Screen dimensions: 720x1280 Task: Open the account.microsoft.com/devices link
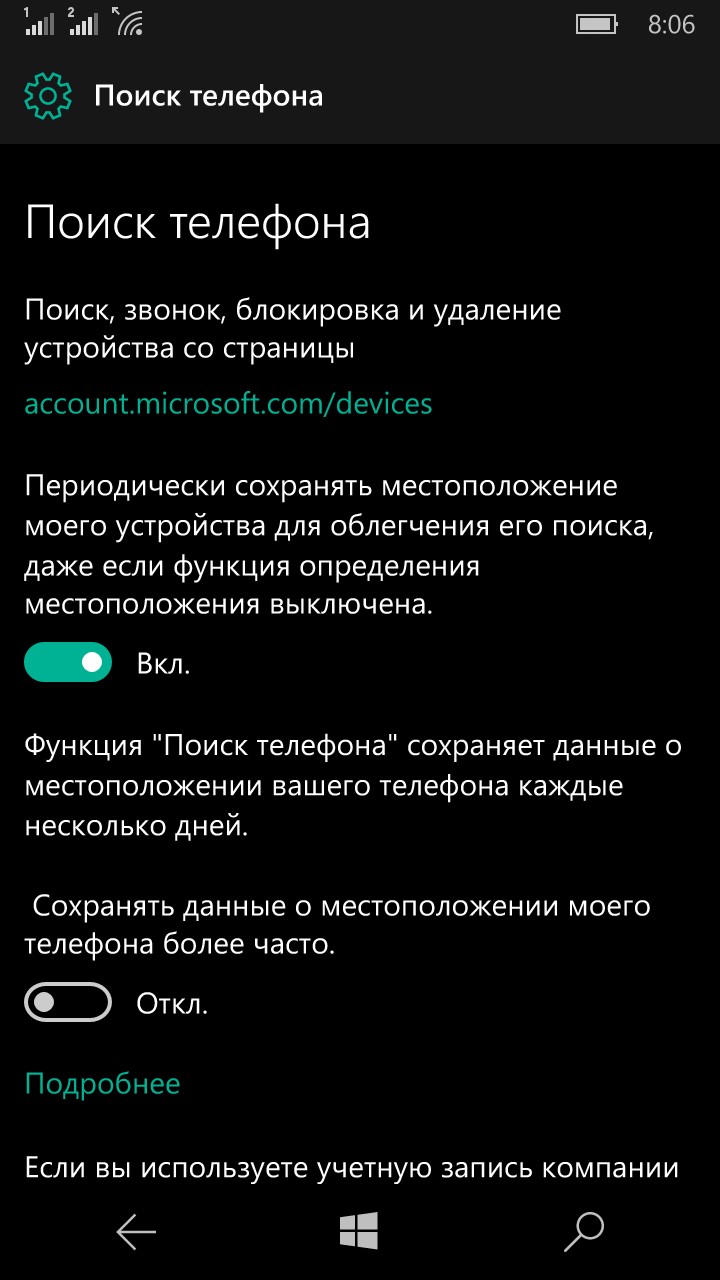point(228,404)
